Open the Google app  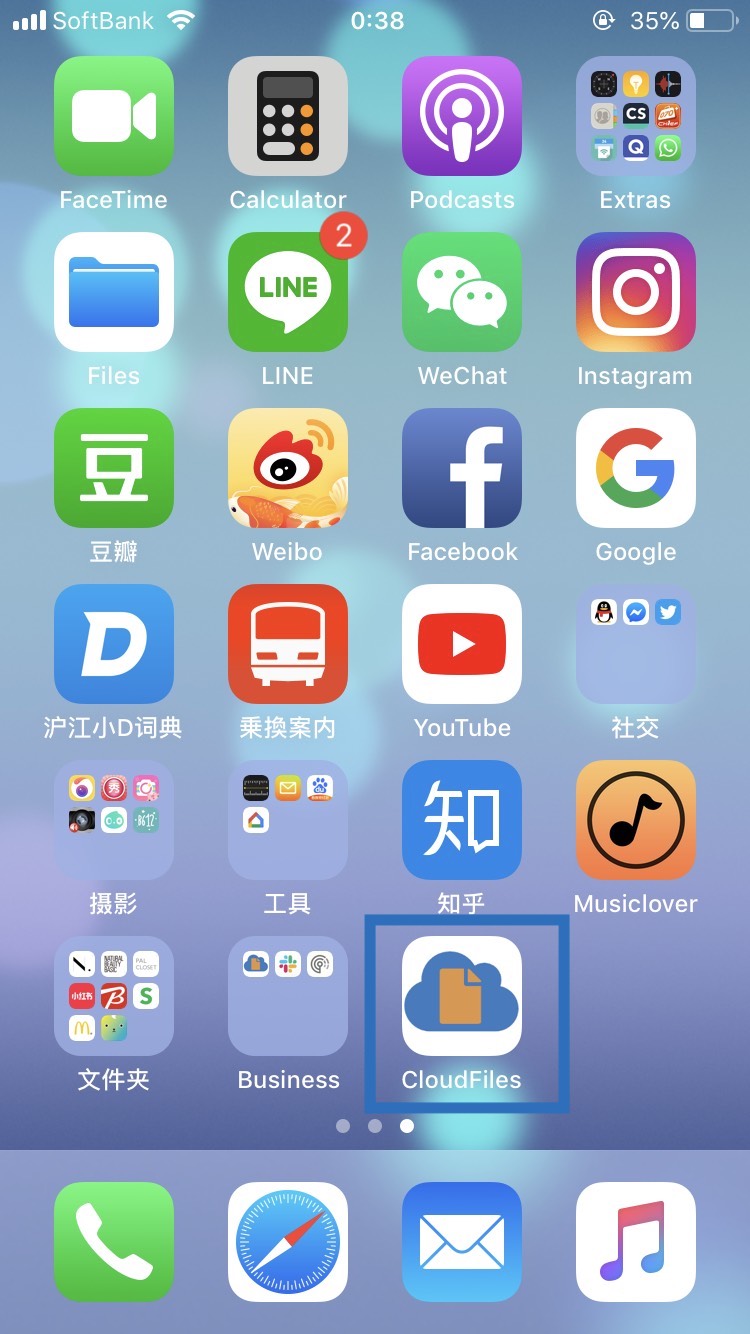636,468
